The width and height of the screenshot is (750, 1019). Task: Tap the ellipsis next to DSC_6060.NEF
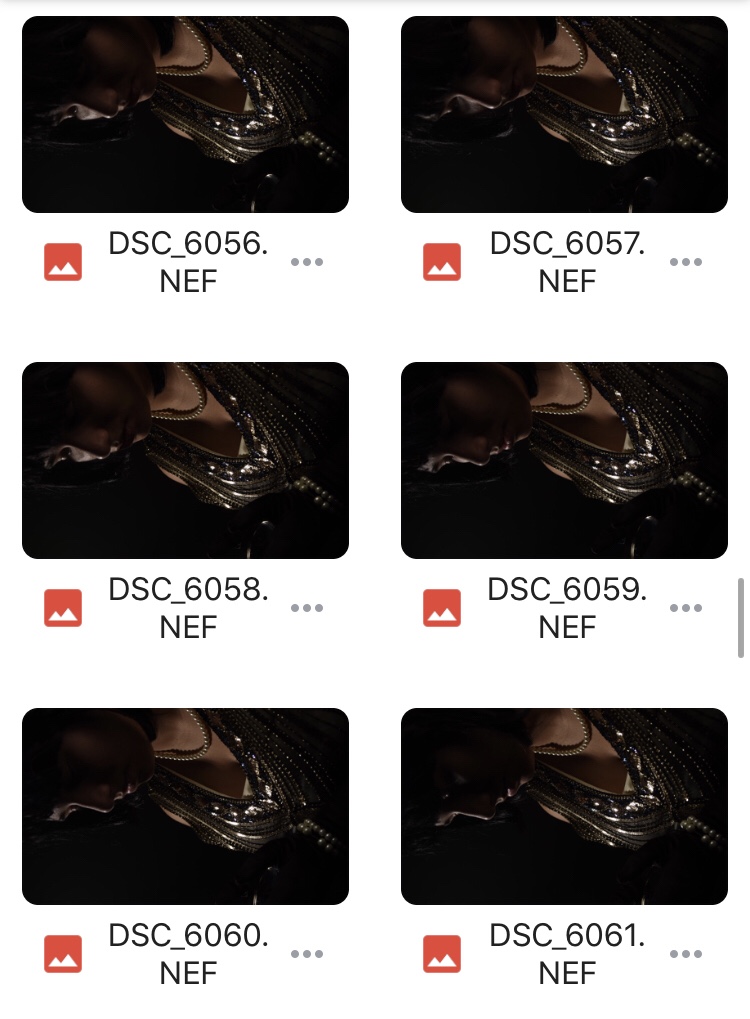(307, 954)
